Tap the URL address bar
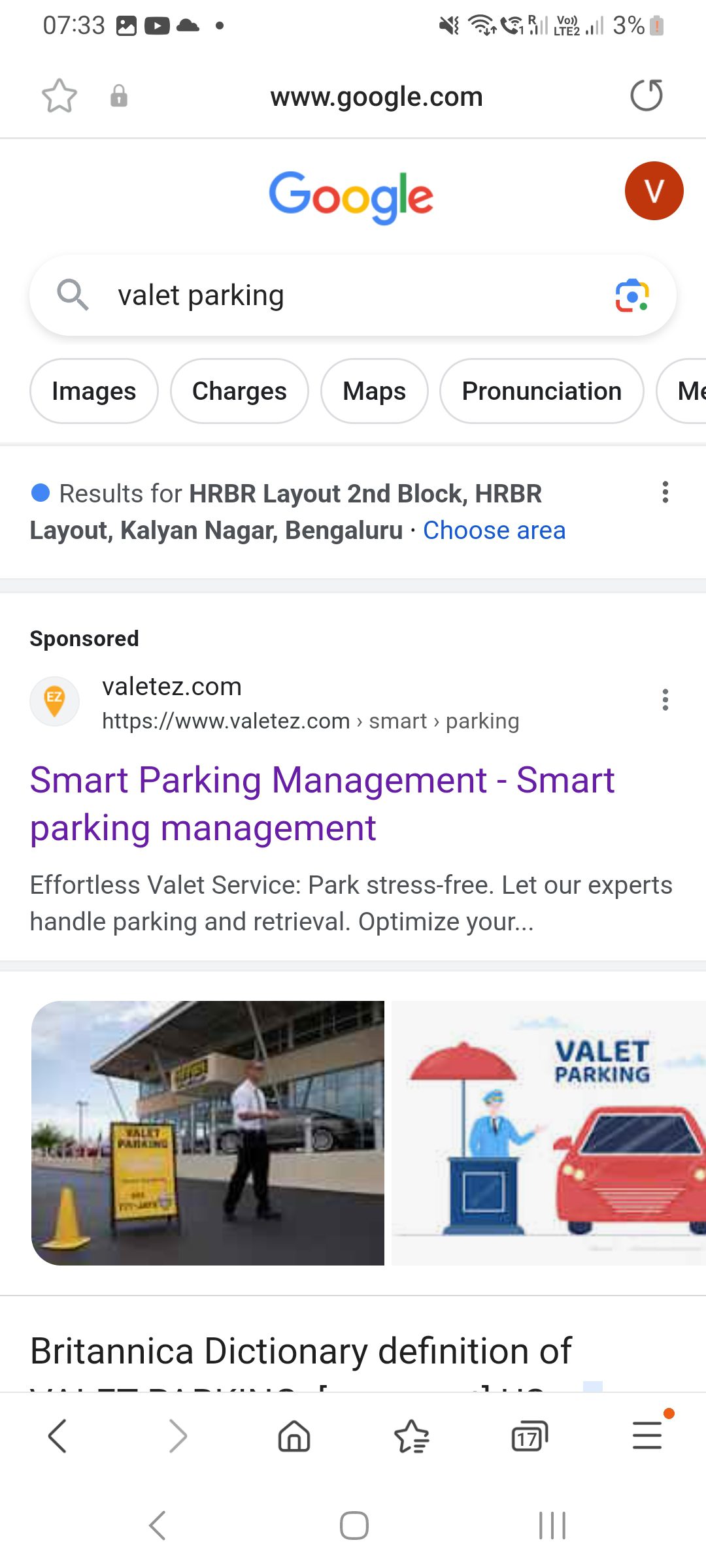This screenshot has width=706, height=1568. coord(376,97)
